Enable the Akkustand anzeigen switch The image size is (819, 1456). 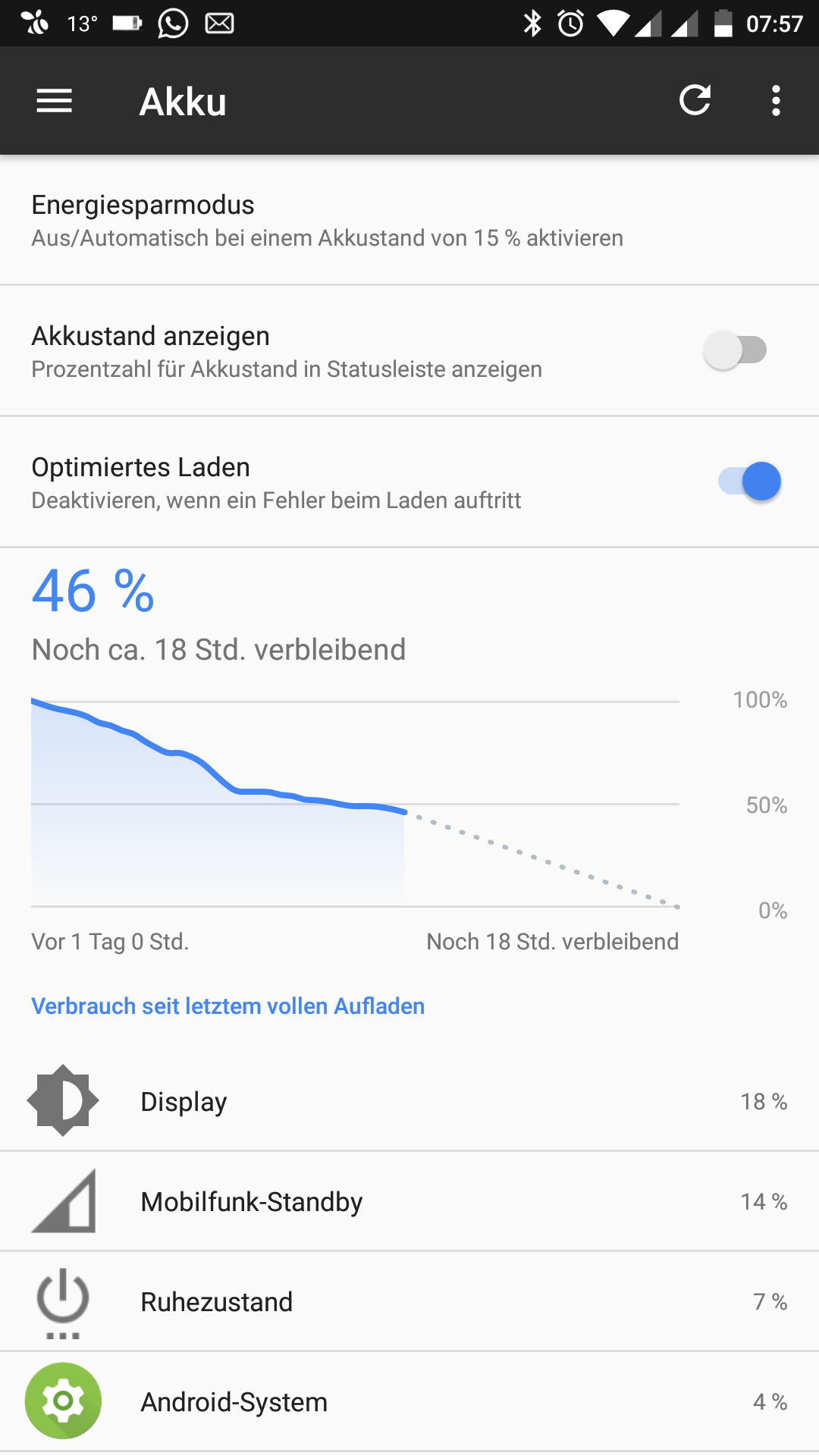coord(735,350)
